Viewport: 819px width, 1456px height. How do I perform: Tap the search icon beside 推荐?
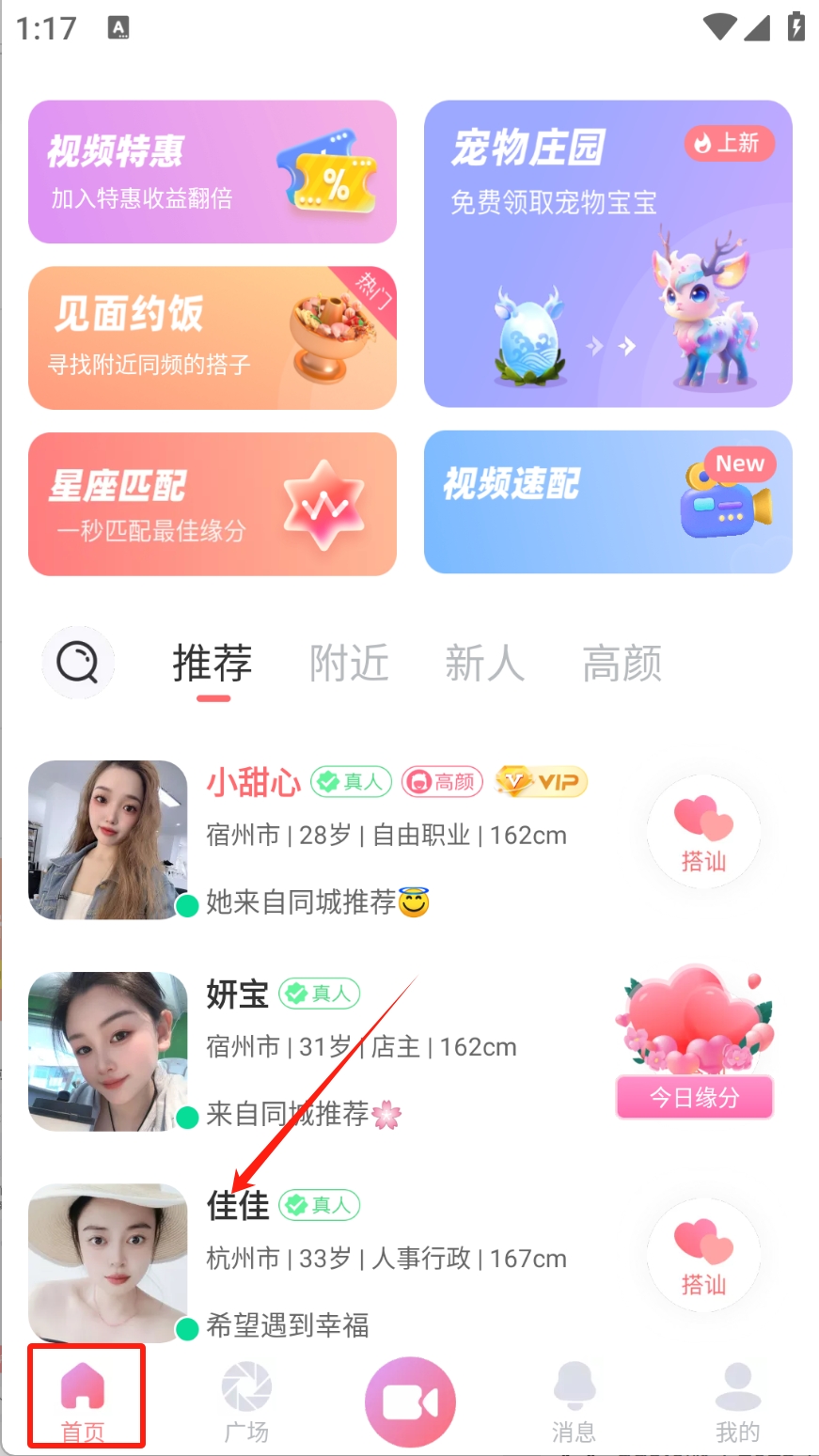click(x=78, y=664)
